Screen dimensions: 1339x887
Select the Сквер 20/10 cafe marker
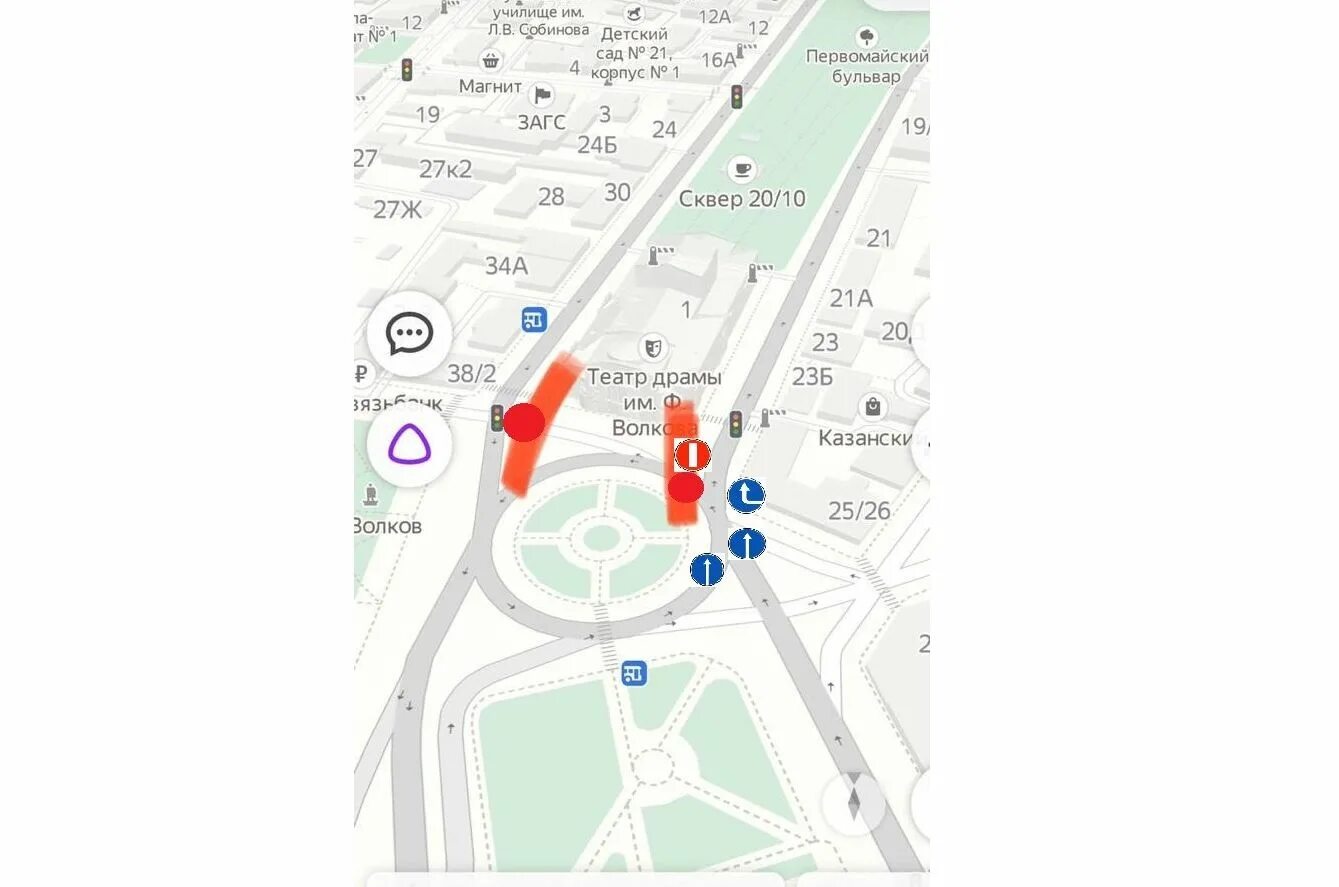[741, 169]
